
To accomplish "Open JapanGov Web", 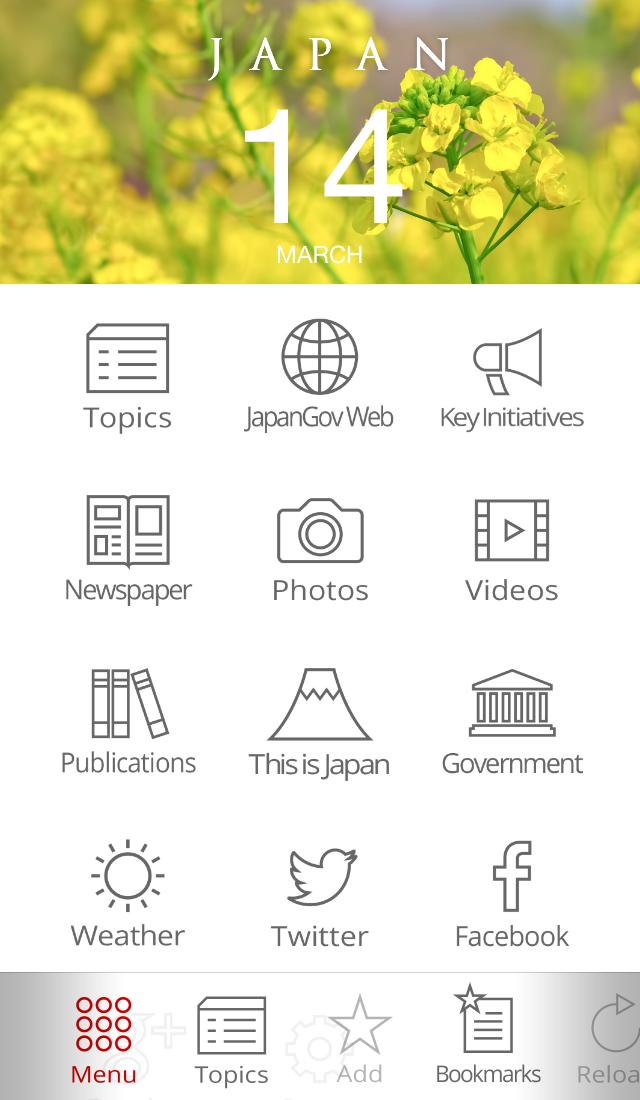I will coord(320,376).
